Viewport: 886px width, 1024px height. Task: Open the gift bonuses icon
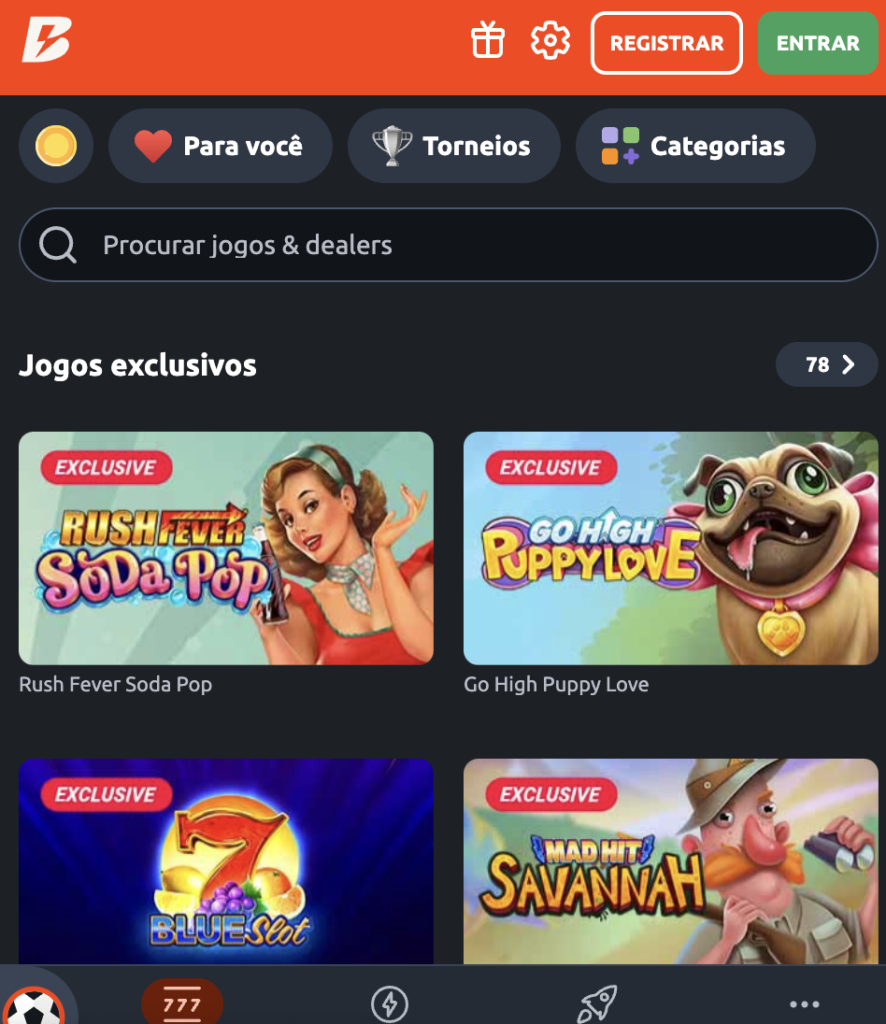(488, 42)
